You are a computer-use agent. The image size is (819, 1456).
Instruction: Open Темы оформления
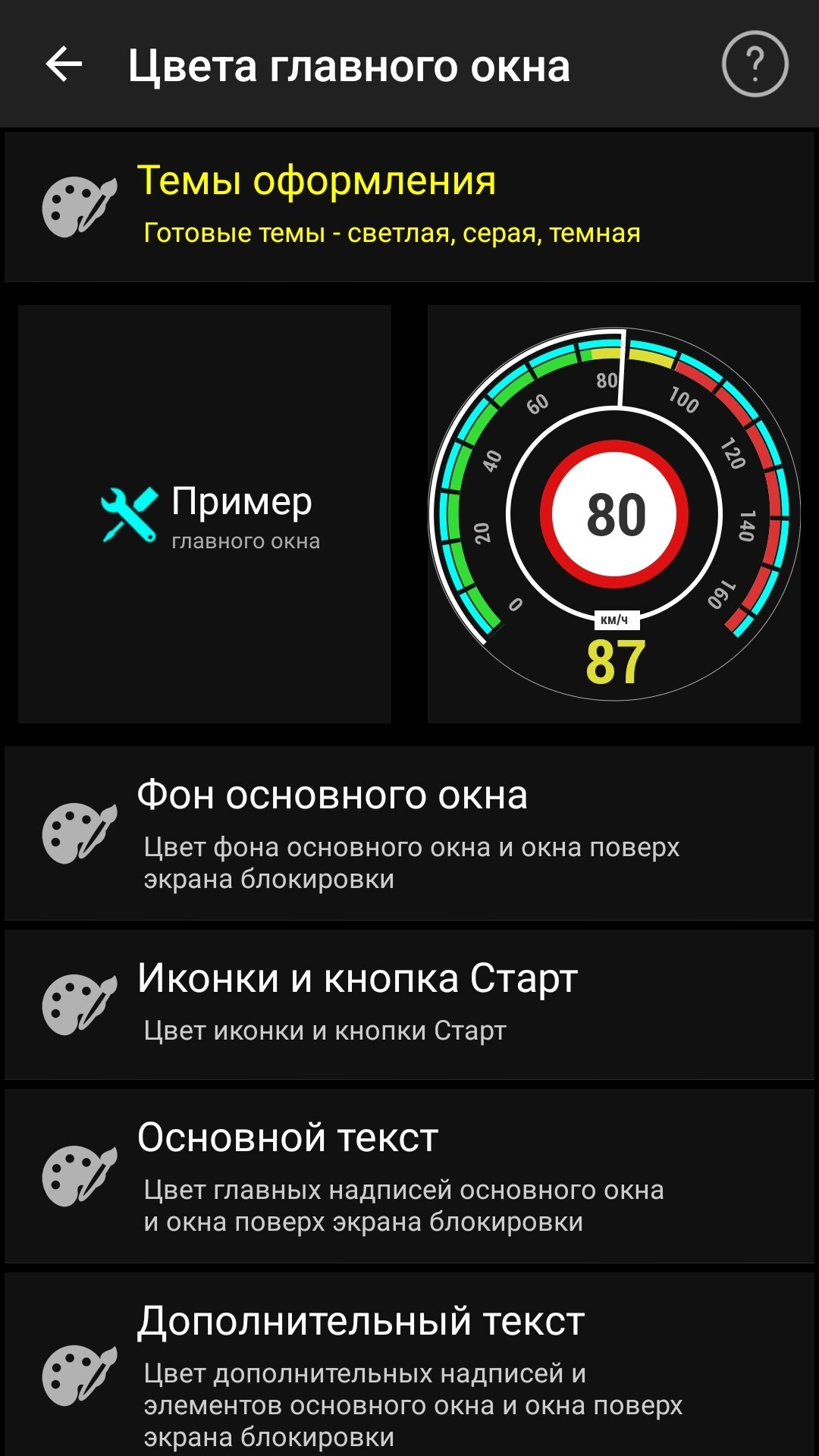(409, 207)
